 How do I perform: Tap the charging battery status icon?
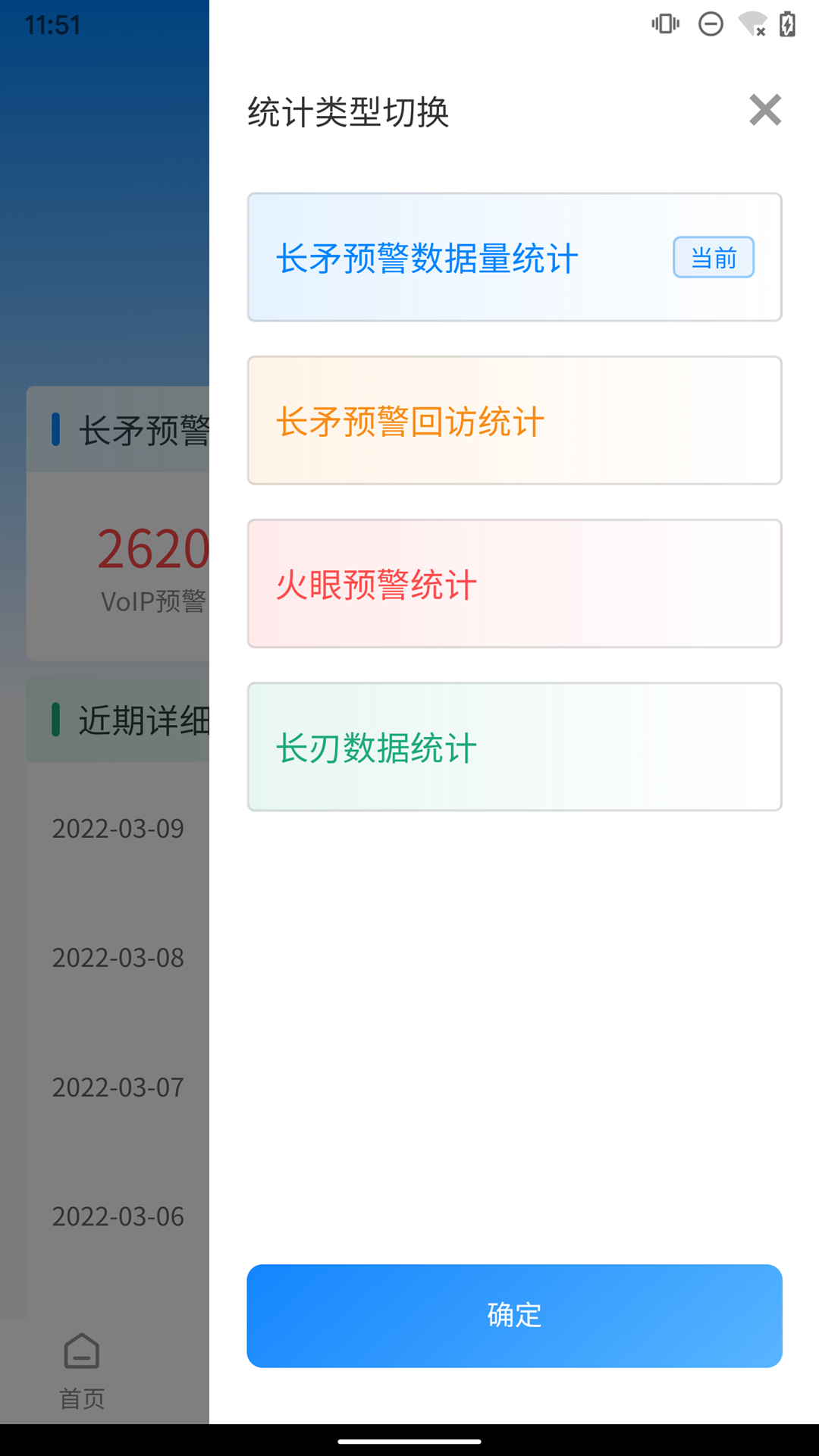tap(787, 24)
